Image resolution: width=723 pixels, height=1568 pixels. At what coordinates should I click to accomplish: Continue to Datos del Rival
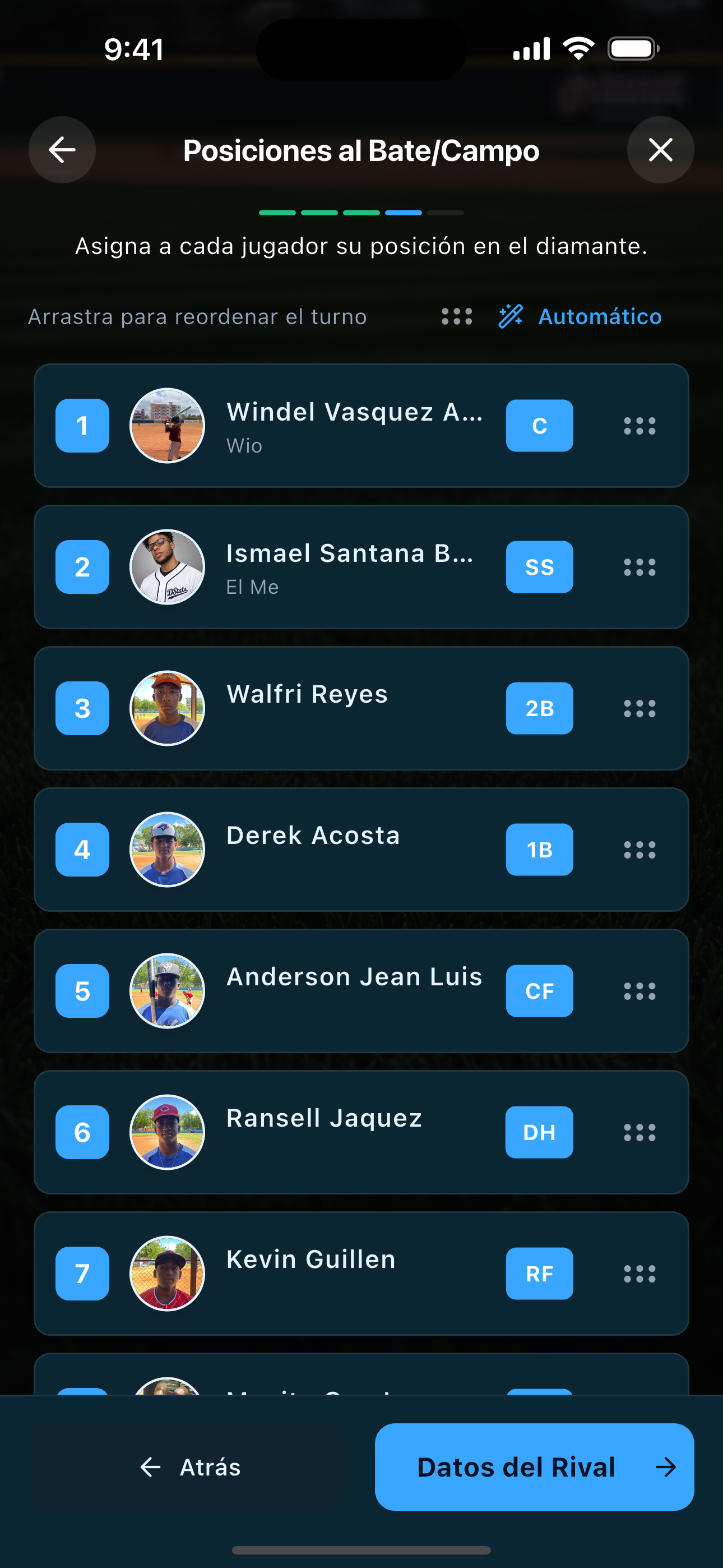tap(534, 1466)
